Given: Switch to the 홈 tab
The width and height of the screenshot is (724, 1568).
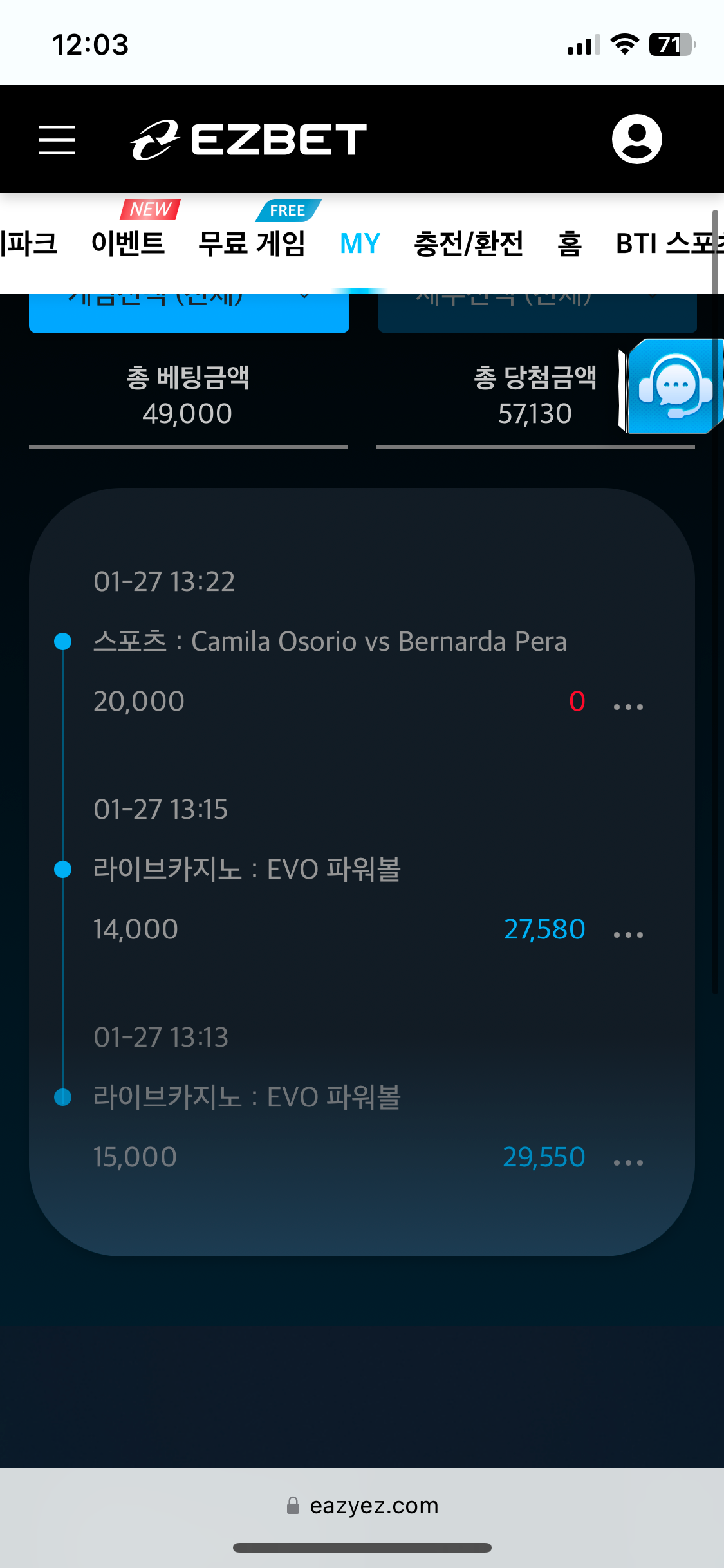Looking at the screenshot, I should 570,243.
